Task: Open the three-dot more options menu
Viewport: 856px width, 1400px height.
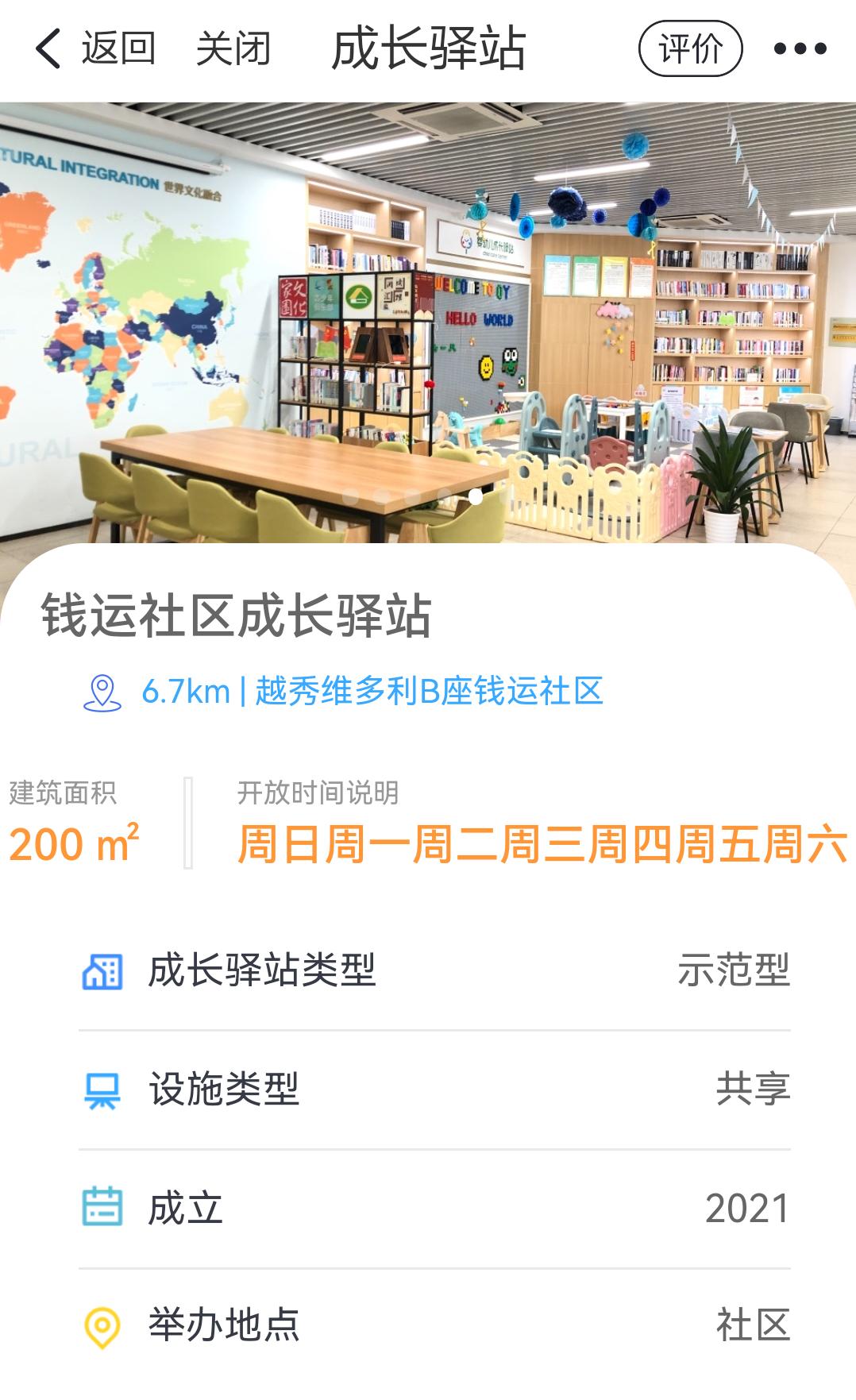Action: 804,49
